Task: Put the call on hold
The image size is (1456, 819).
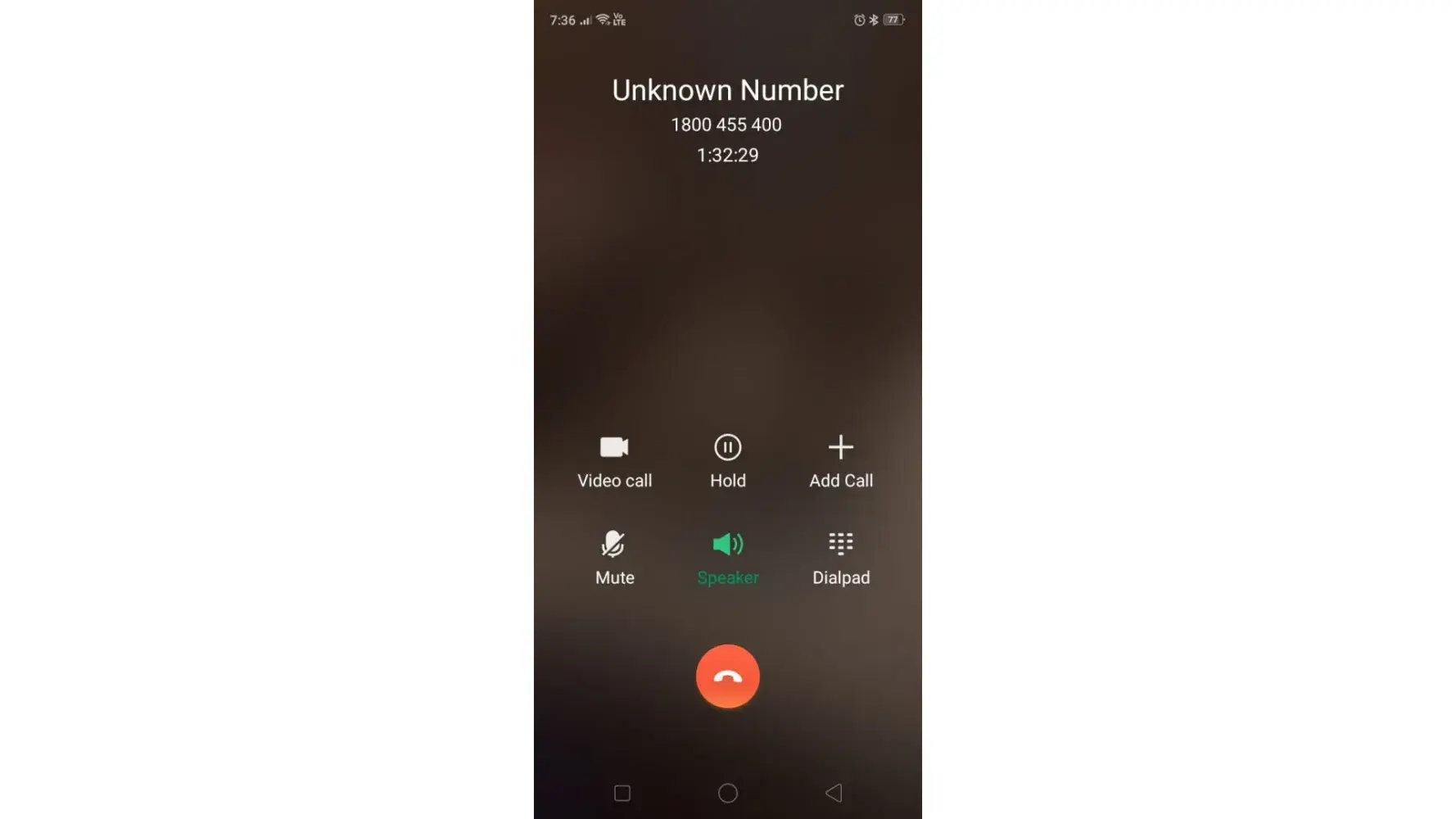Action: pyautogui.click(x=727, y=461)
